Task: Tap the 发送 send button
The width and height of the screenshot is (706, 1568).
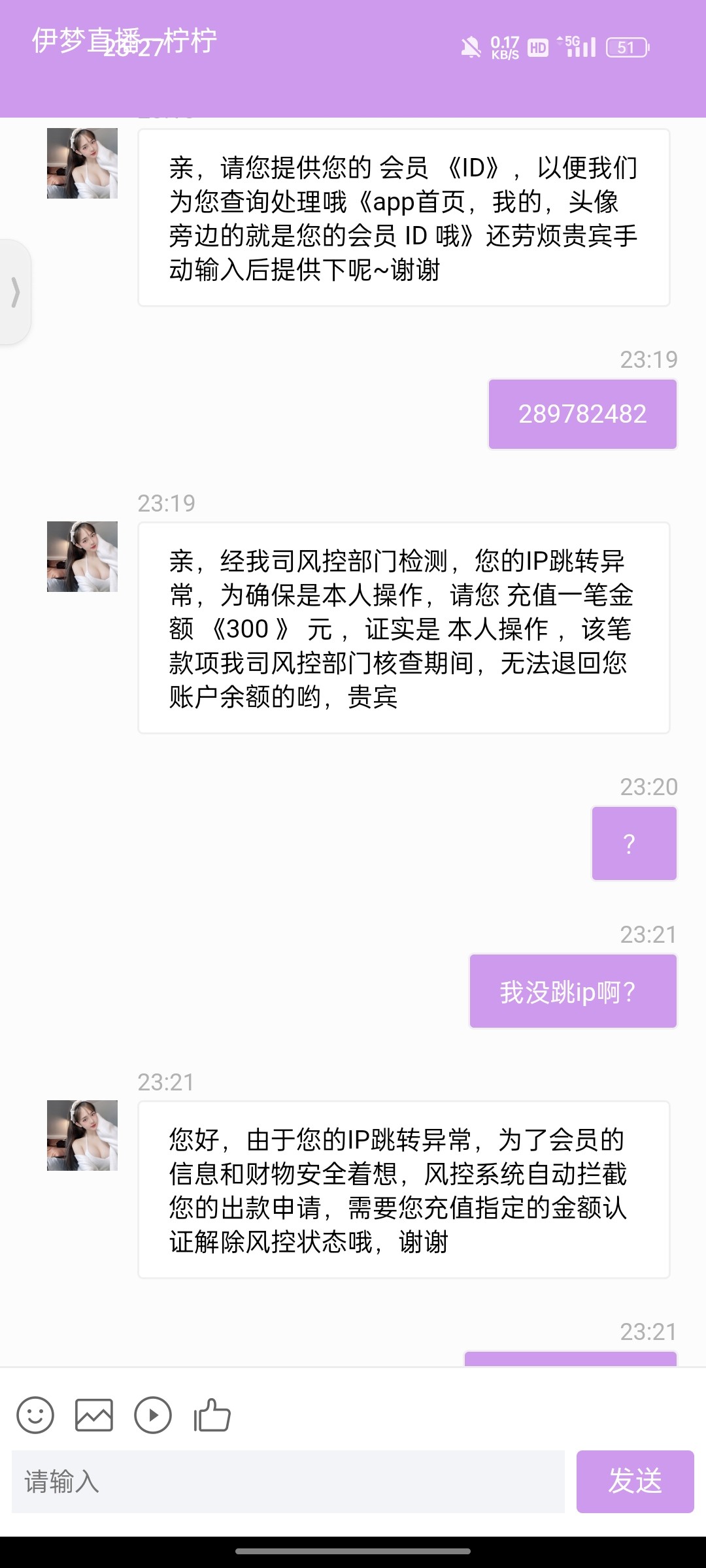Action: coord(635,1481)
